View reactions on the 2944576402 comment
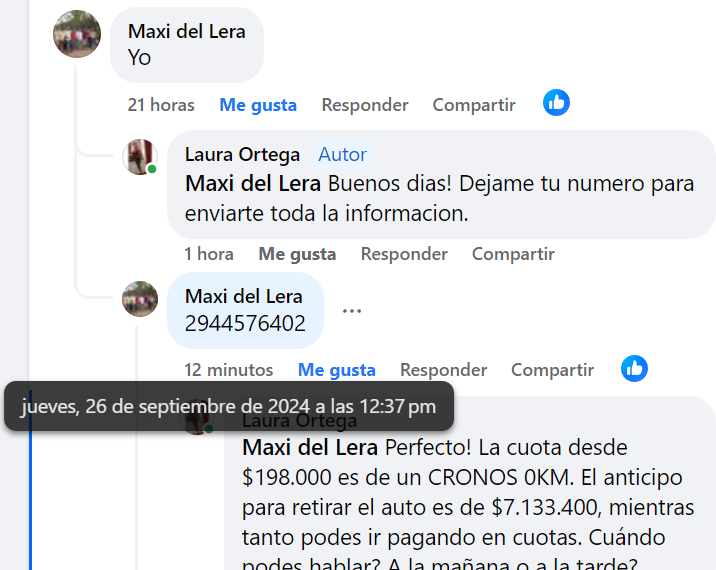The width and height of the screenshot is (716, 570). point(634,368)
